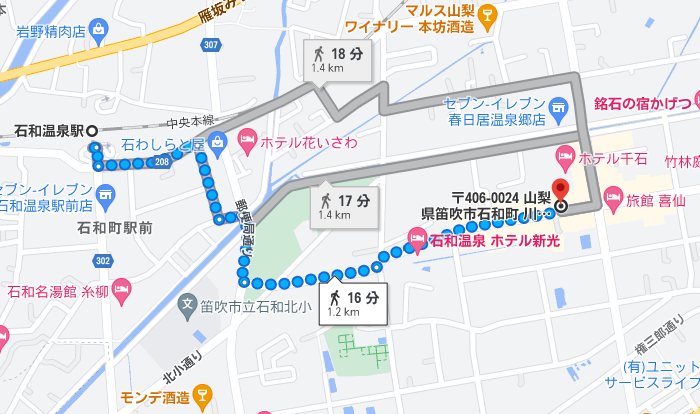The height and width of the screenshot is (414, 700).
Task: Open 石和温泉 ホテル新光 marker
Action: point(418,239)
